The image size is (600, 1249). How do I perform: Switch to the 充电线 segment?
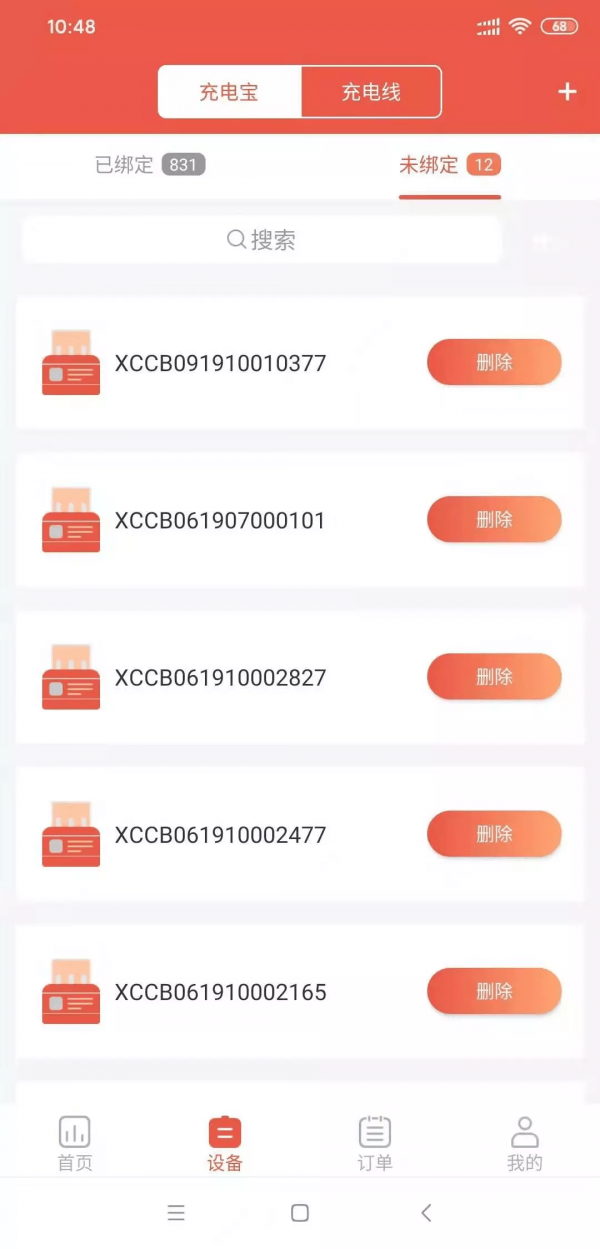(x=371, y=93)
